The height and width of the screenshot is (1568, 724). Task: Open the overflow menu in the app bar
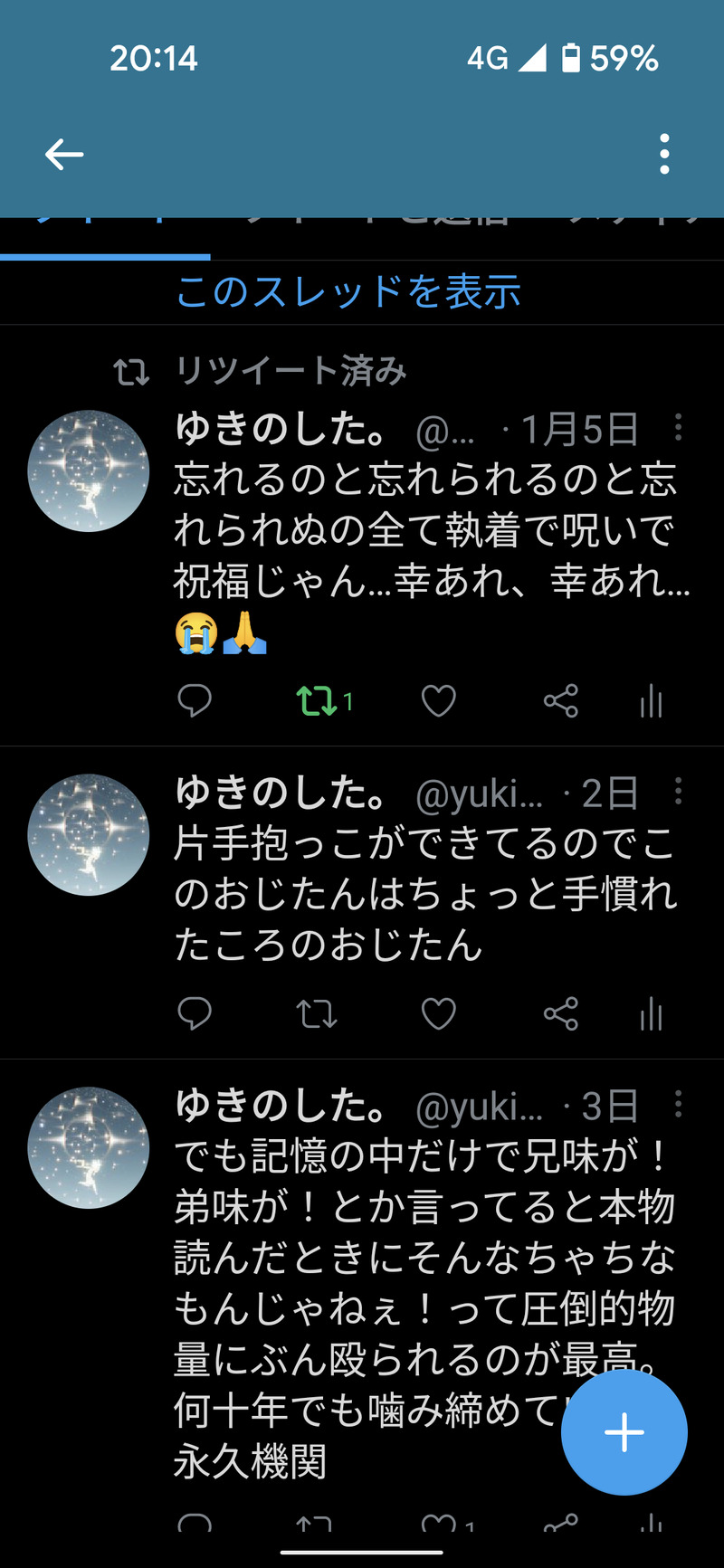pos(664,155)
